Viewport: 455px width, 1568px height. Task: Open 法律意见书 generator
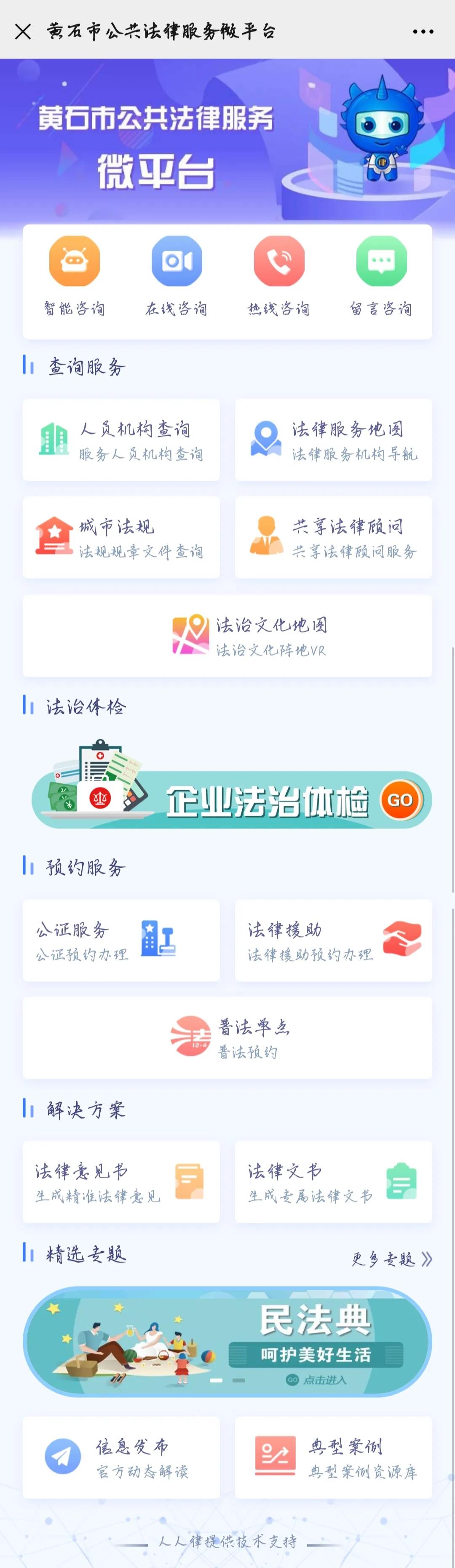tap(121, 1182)
